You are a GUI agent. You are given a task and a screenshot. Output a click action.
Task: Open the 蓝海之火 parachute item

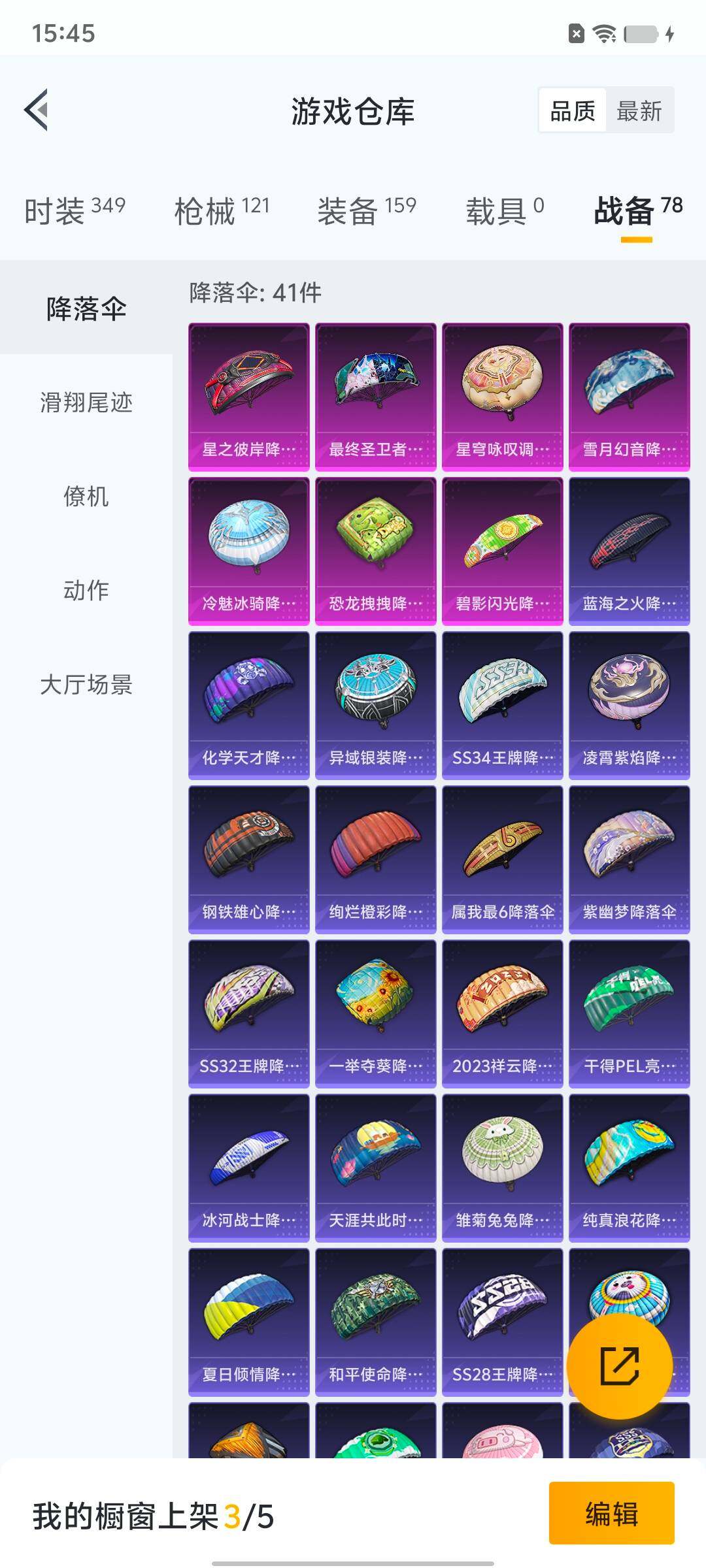(629, 551)
